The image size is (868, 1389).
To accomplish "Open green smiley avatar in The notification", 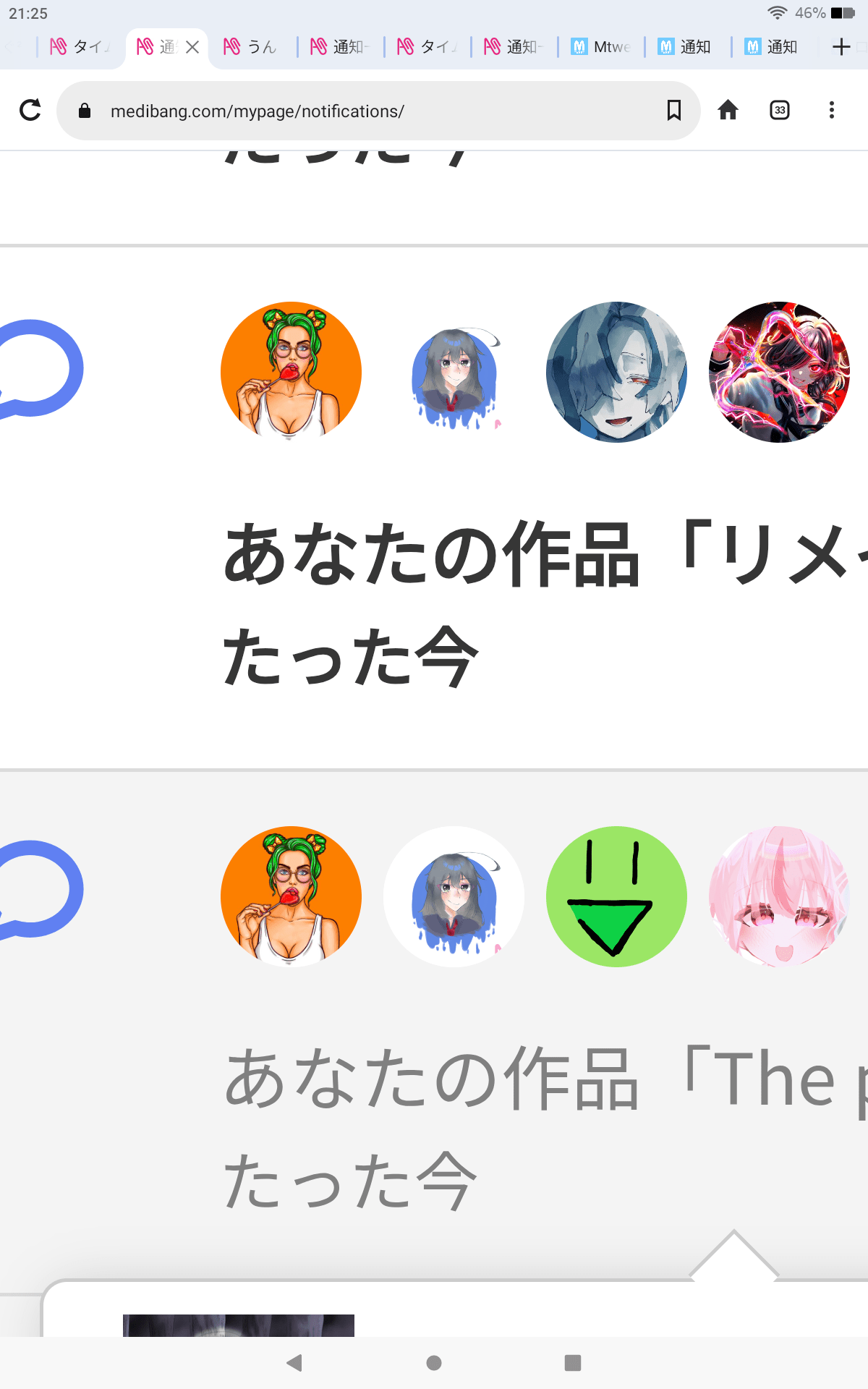I will pyautogui.click(x=616, y=896).
